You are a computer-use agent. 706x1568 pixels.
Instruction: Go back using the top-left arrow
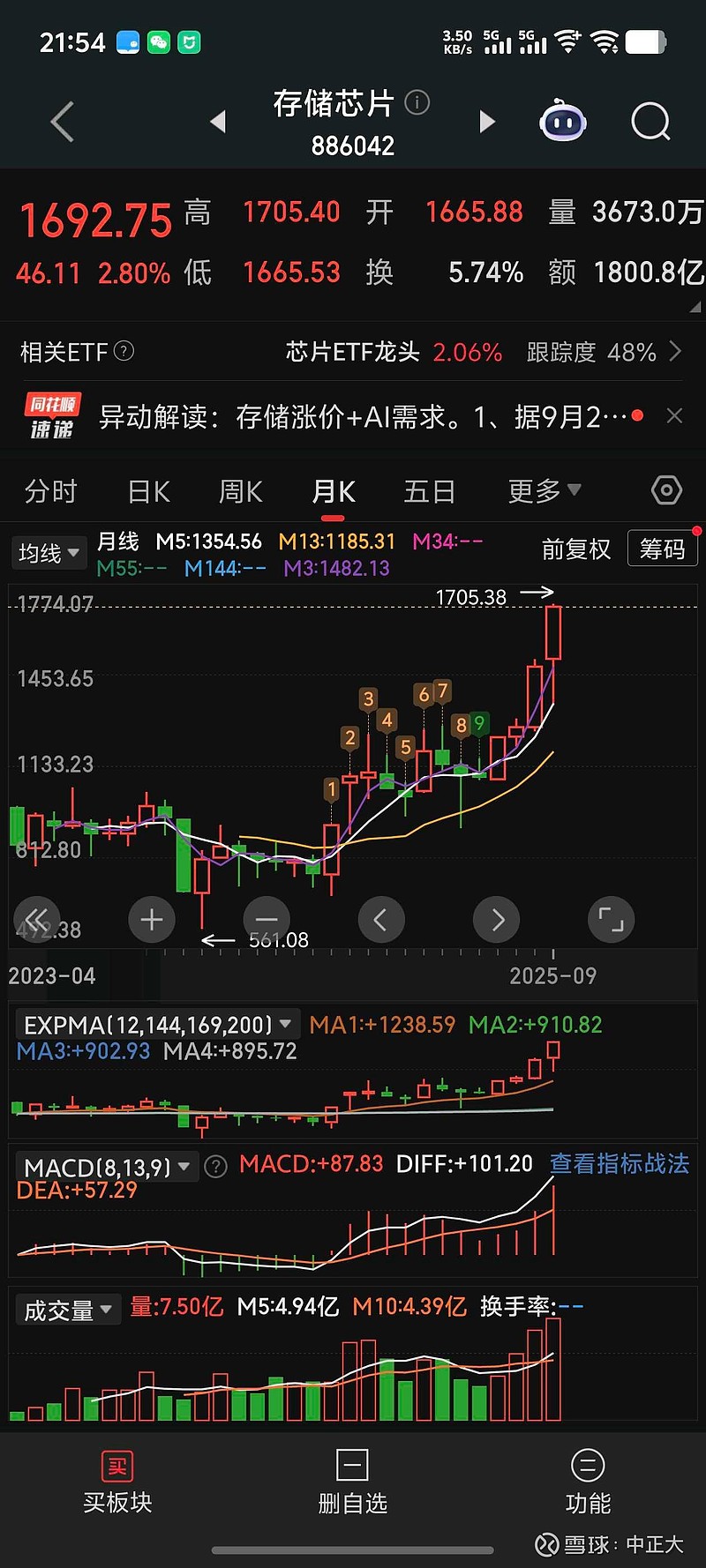[x=63, y=122]
